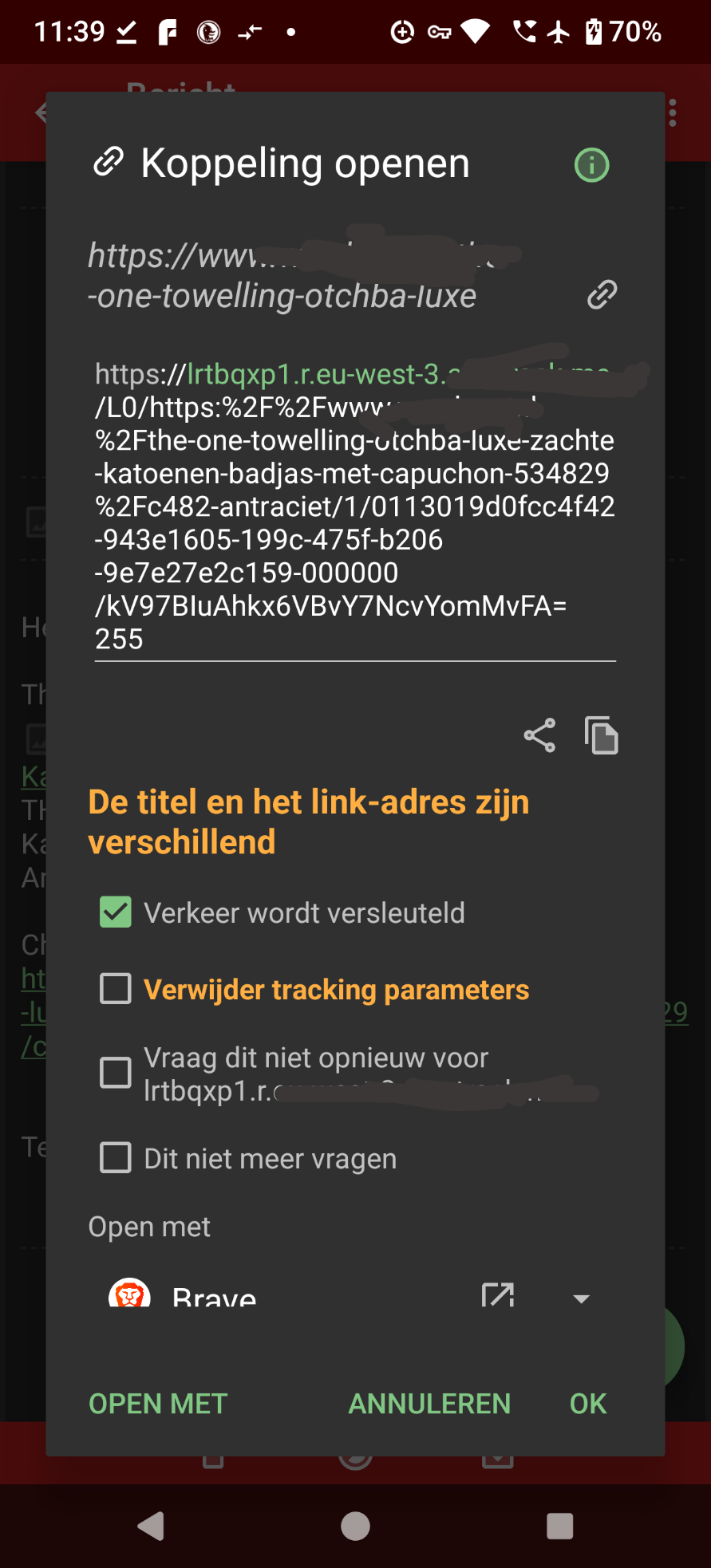Return to the home screen
Screen dimensions: 711x1568
(355, 1527)
